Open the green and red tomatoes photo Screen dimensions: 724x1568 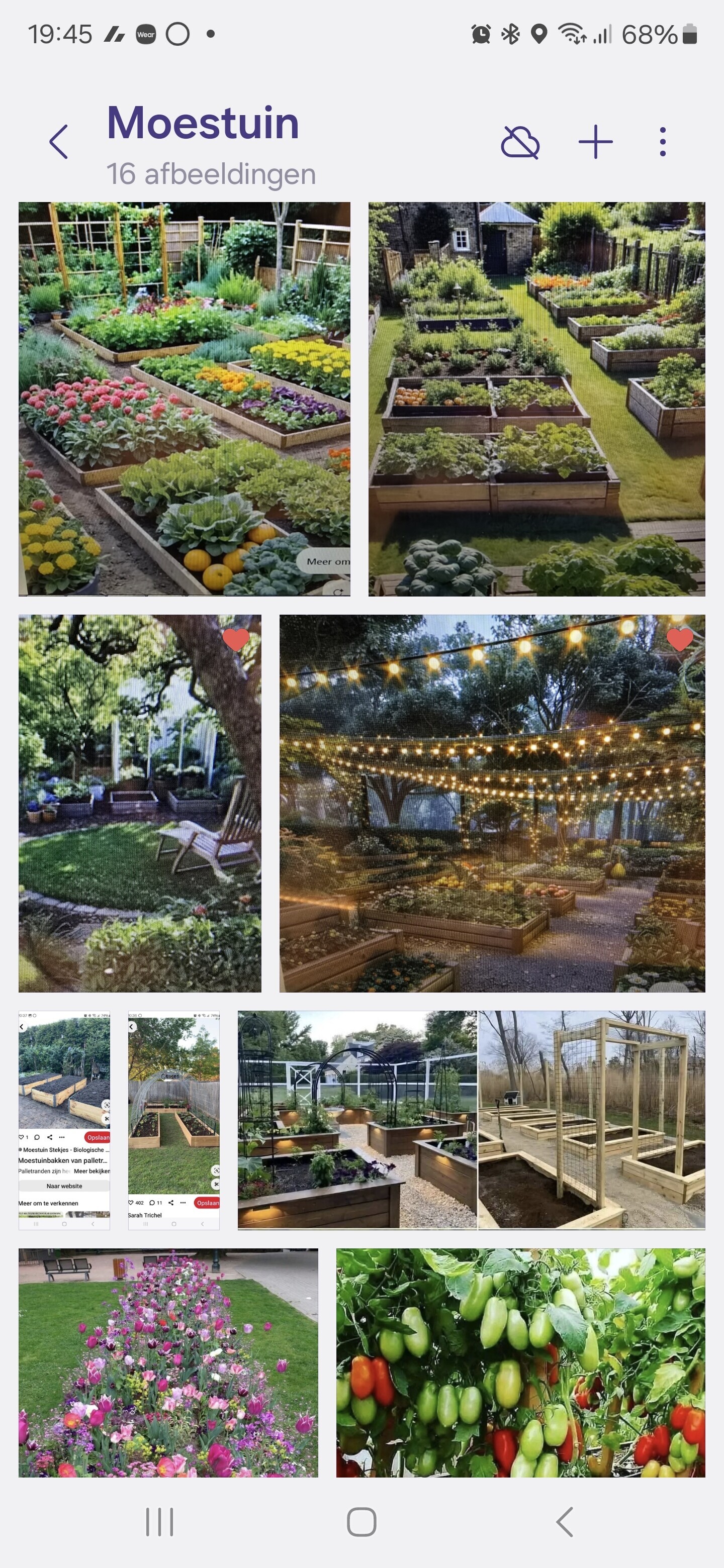click(x=520, y=1362)
